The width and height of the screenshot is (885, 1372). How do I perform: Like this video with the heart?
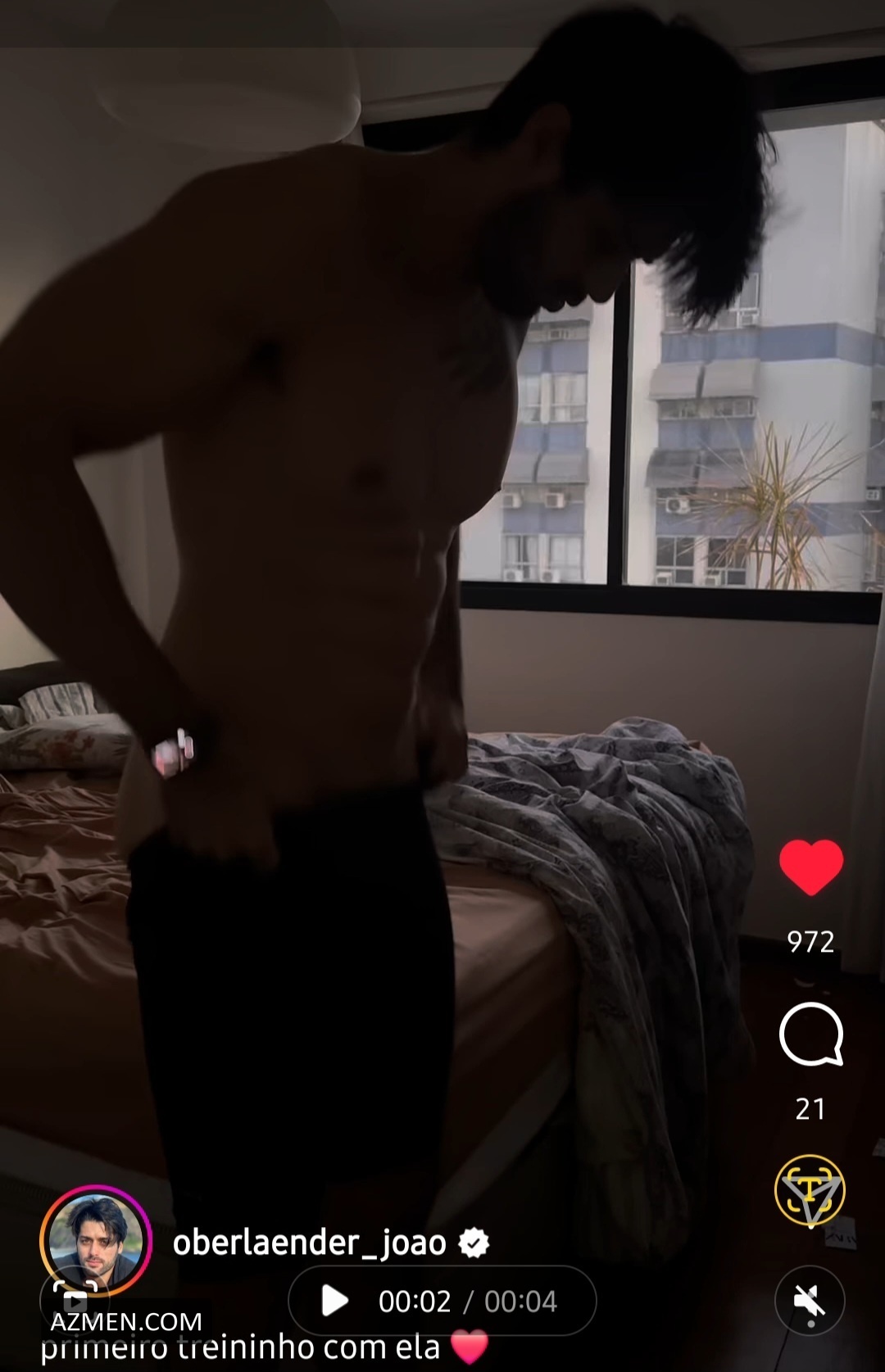[810, 867]
